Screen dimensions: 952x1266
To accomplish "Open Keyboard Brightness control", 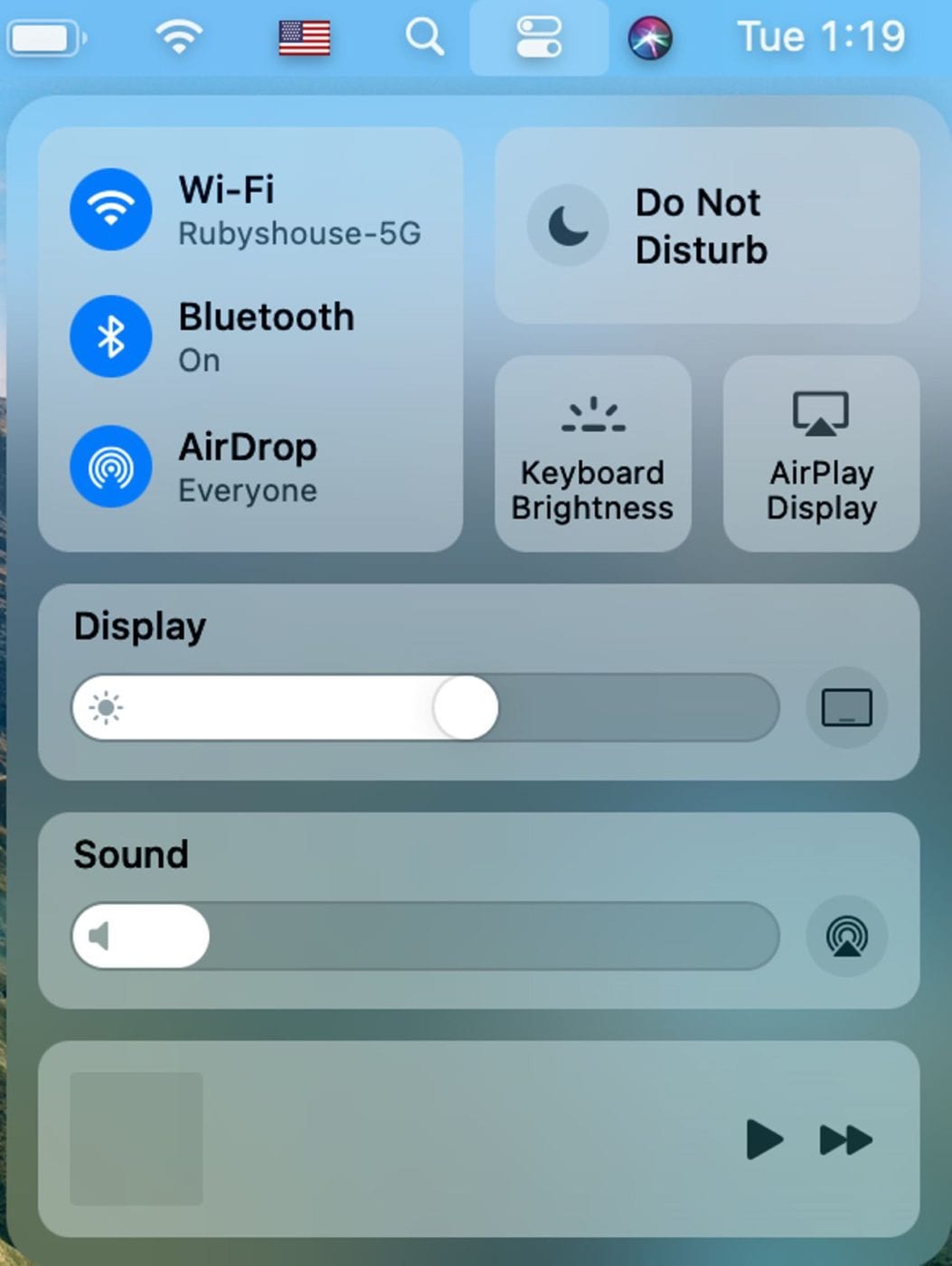I will pos(592,453).
